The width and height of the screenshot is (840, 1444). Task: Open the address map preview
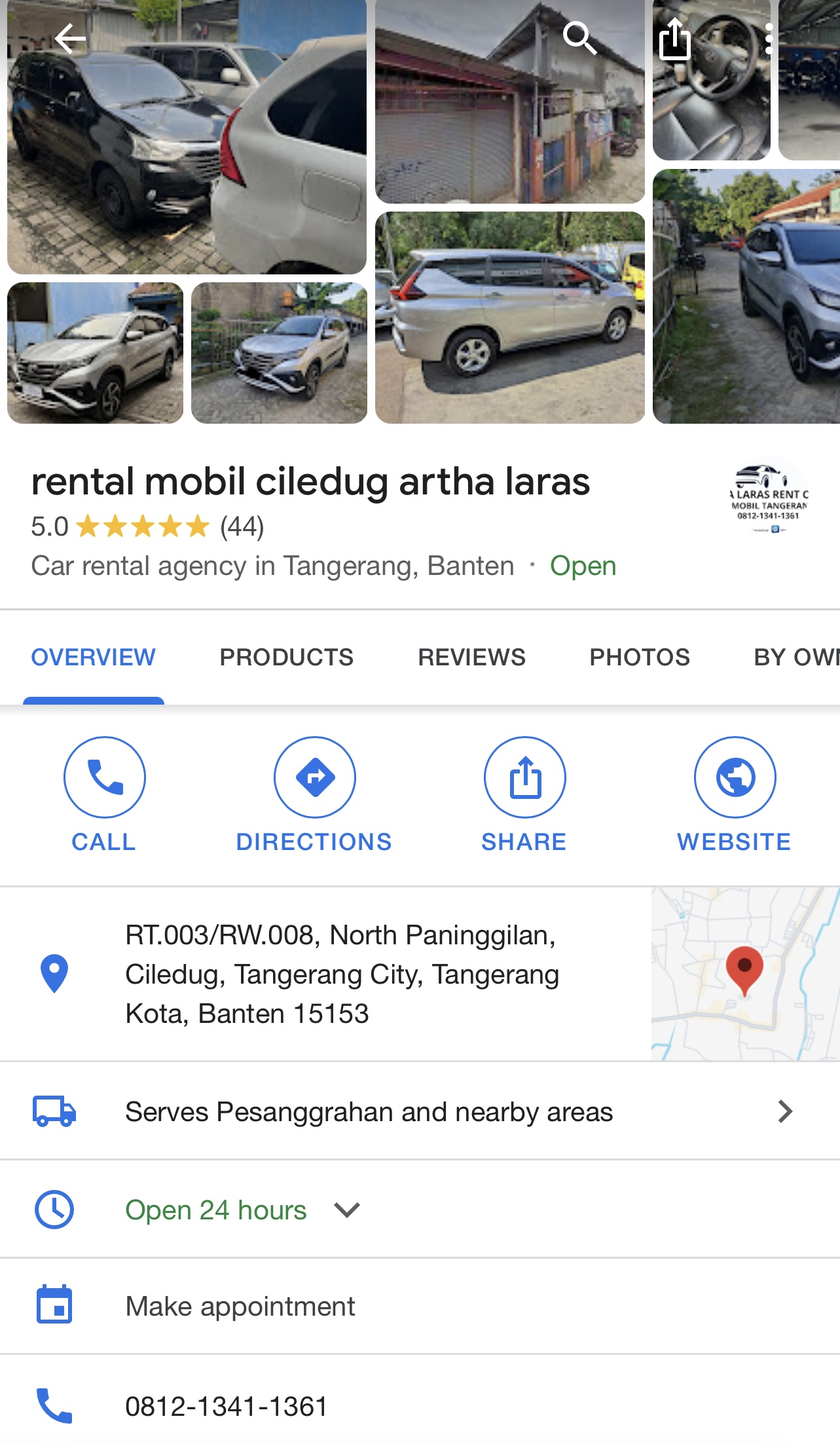coord(745,973)
